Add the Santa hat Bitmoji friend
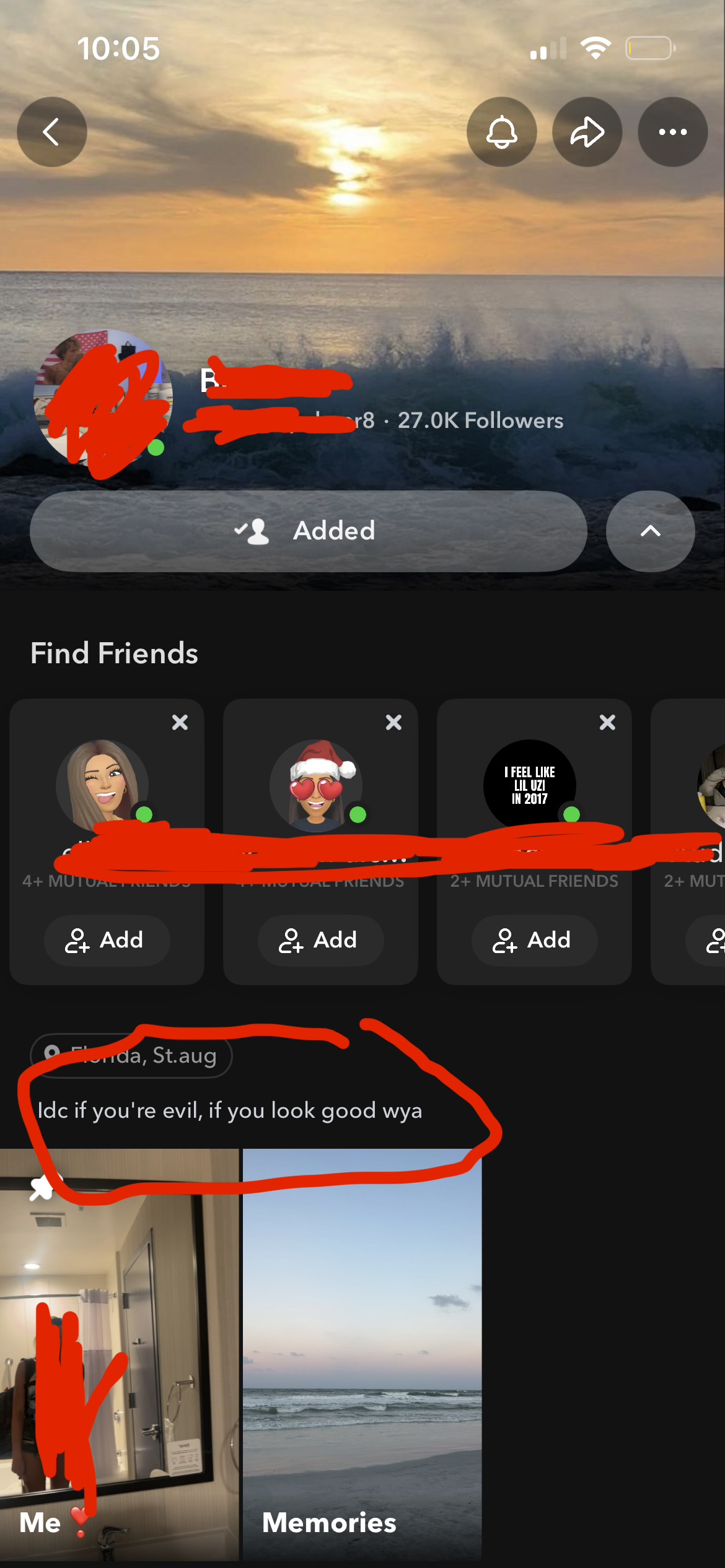The height and width of the screenshot is (1568, 725). click(320, 940)
